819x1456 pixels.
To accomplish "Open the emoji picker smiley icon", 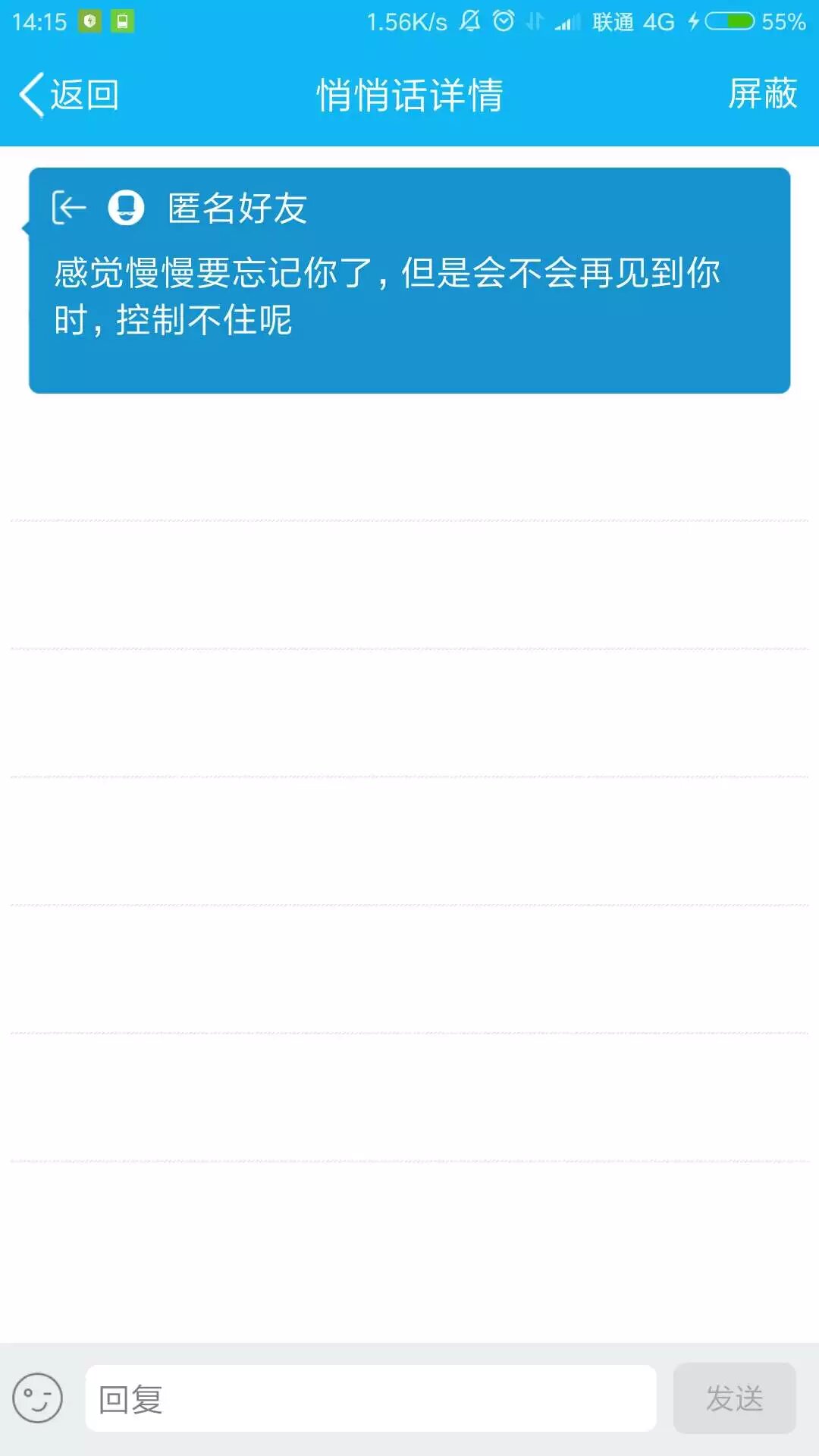I will pyautogui.click(x=37, y=1398).
